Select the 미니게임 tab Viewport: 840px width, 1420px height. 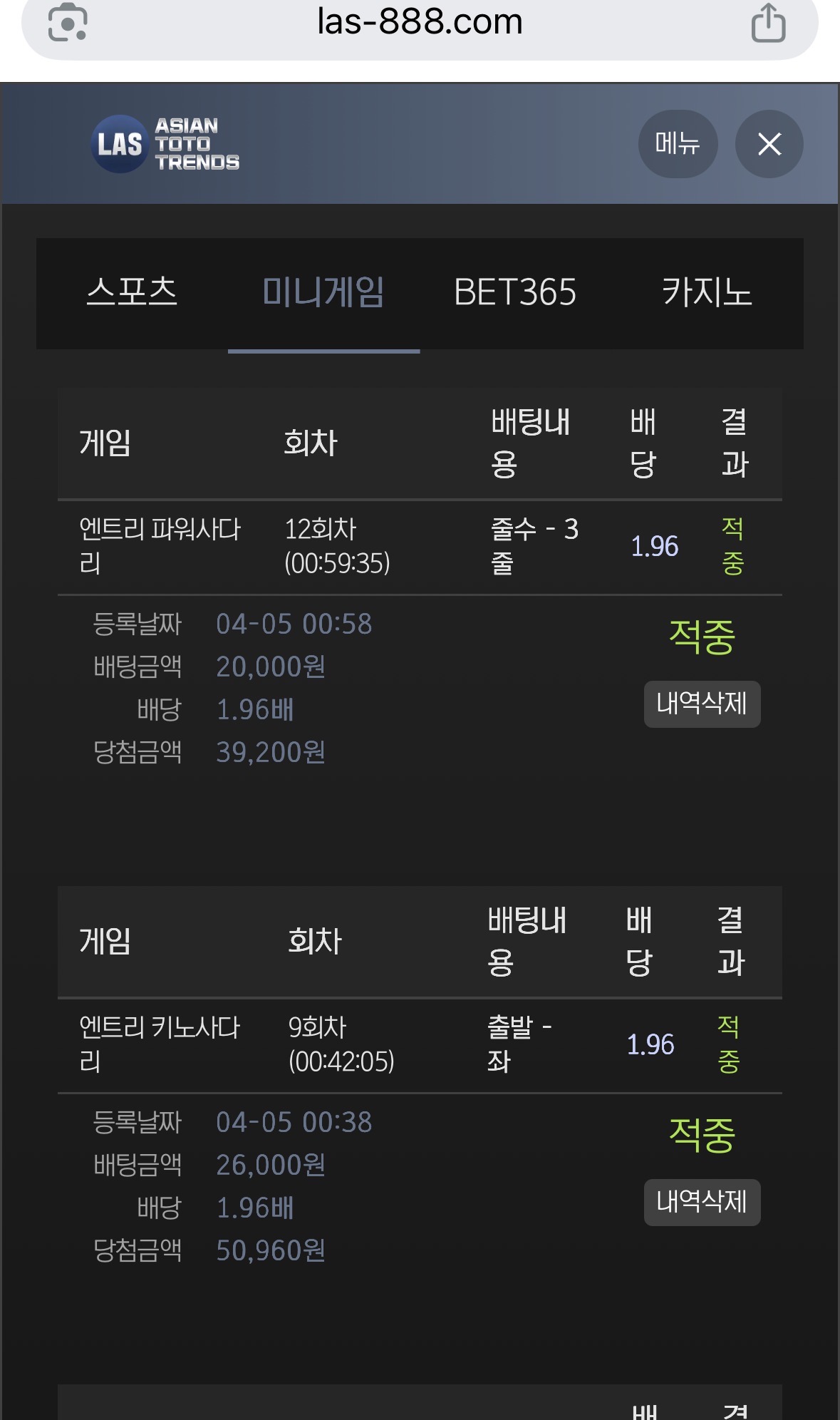tap(323, 292)
